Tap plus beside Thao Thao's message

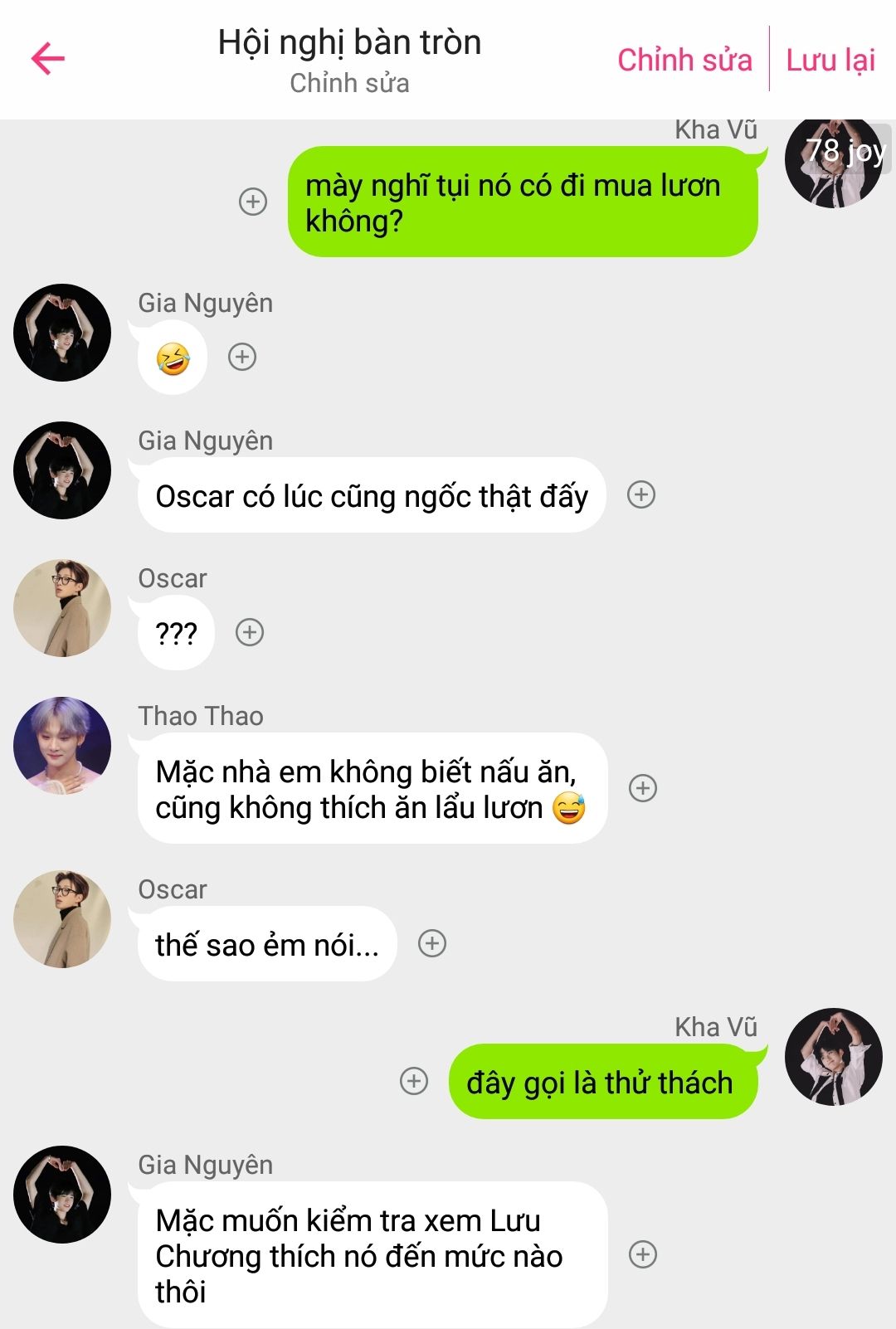point(643,788)
